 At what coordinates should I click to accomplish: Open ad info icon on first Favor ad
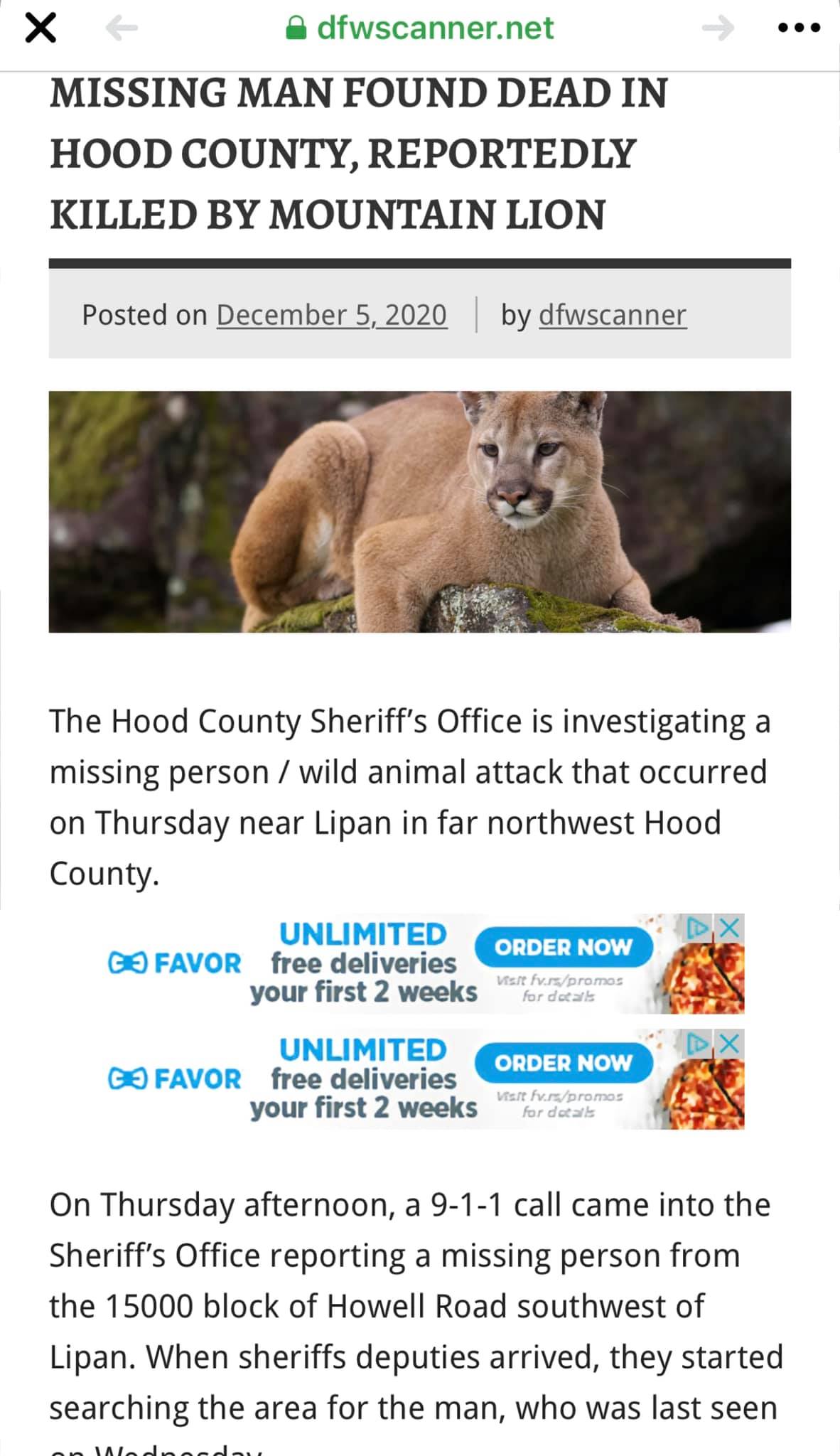tap(698, 928)
